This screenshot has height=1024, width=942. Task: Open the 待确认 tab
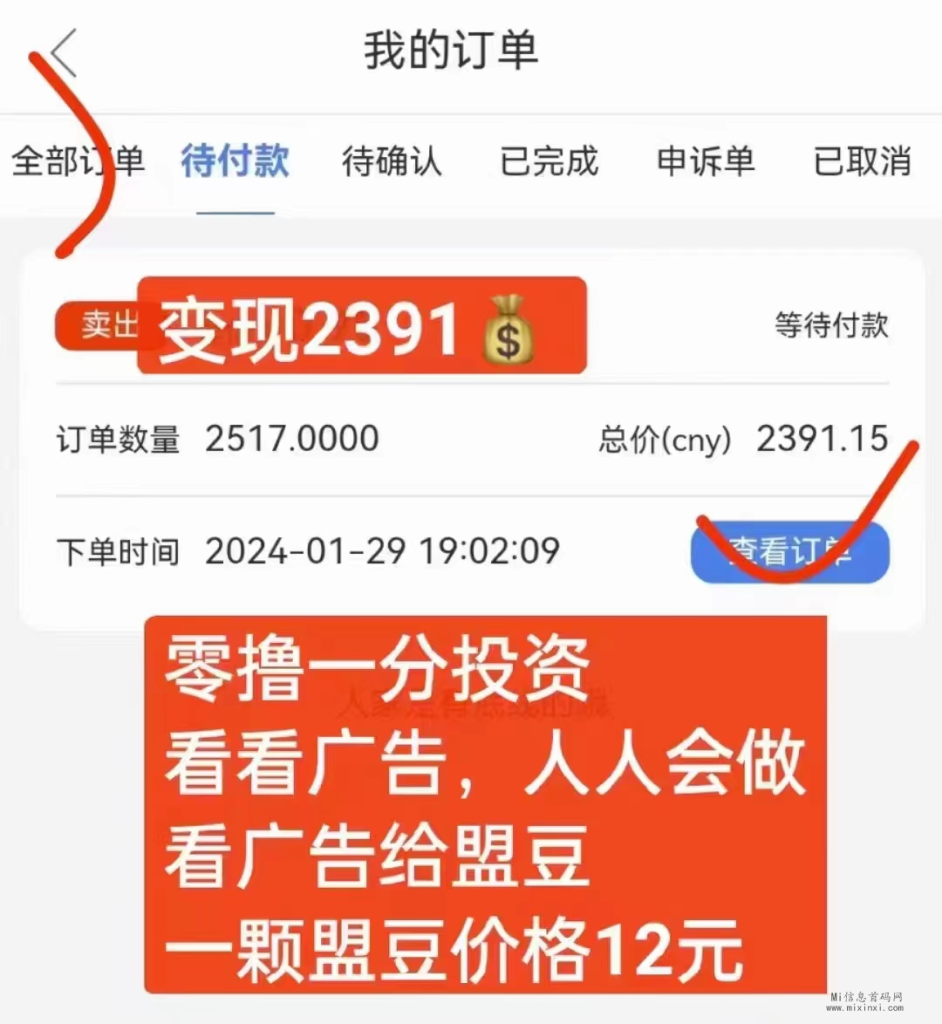(x=391, y=161)
